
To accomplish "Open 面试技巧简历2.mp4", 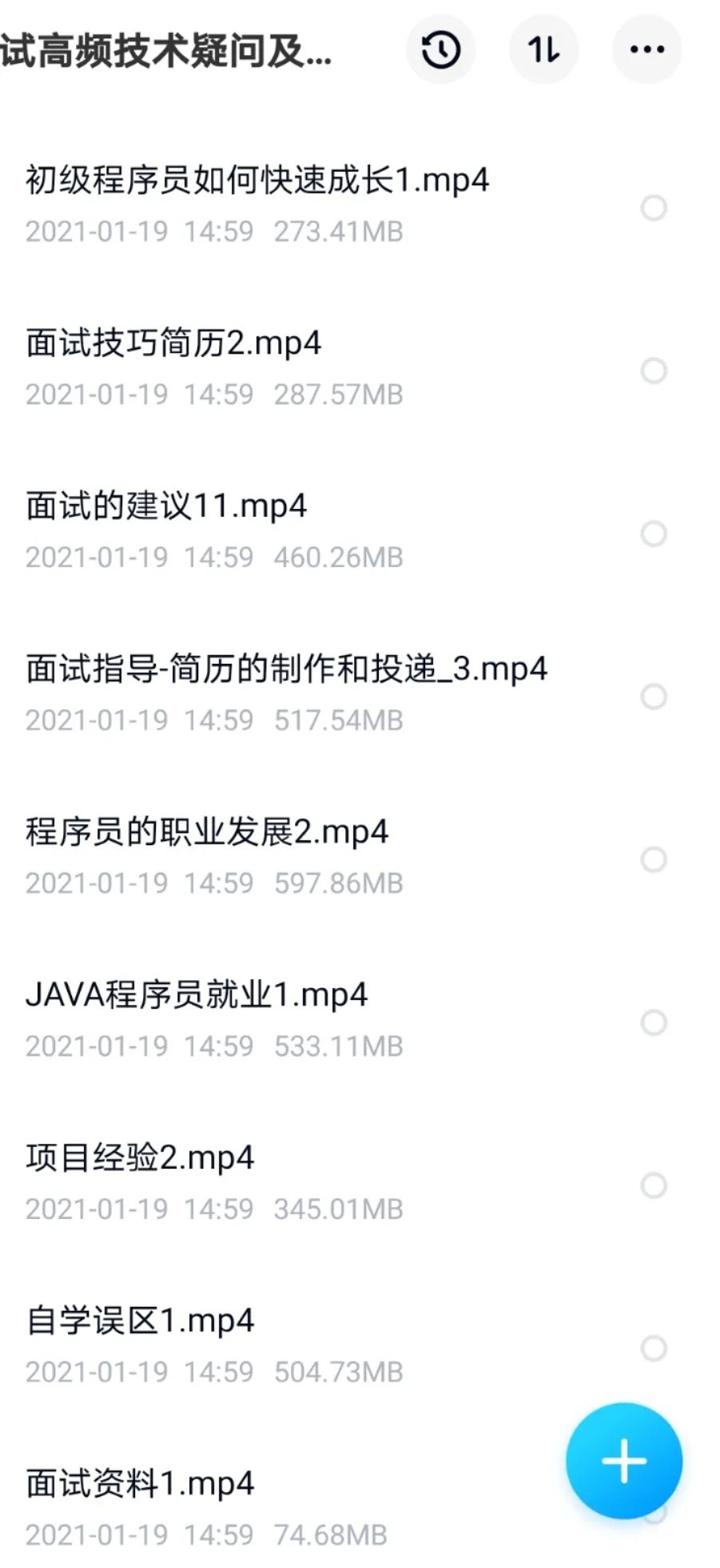I will pos(173,343).
